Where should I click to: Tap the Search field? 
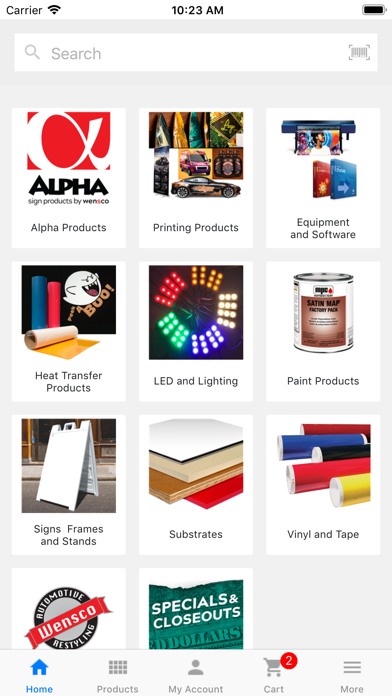pos(196,52)
